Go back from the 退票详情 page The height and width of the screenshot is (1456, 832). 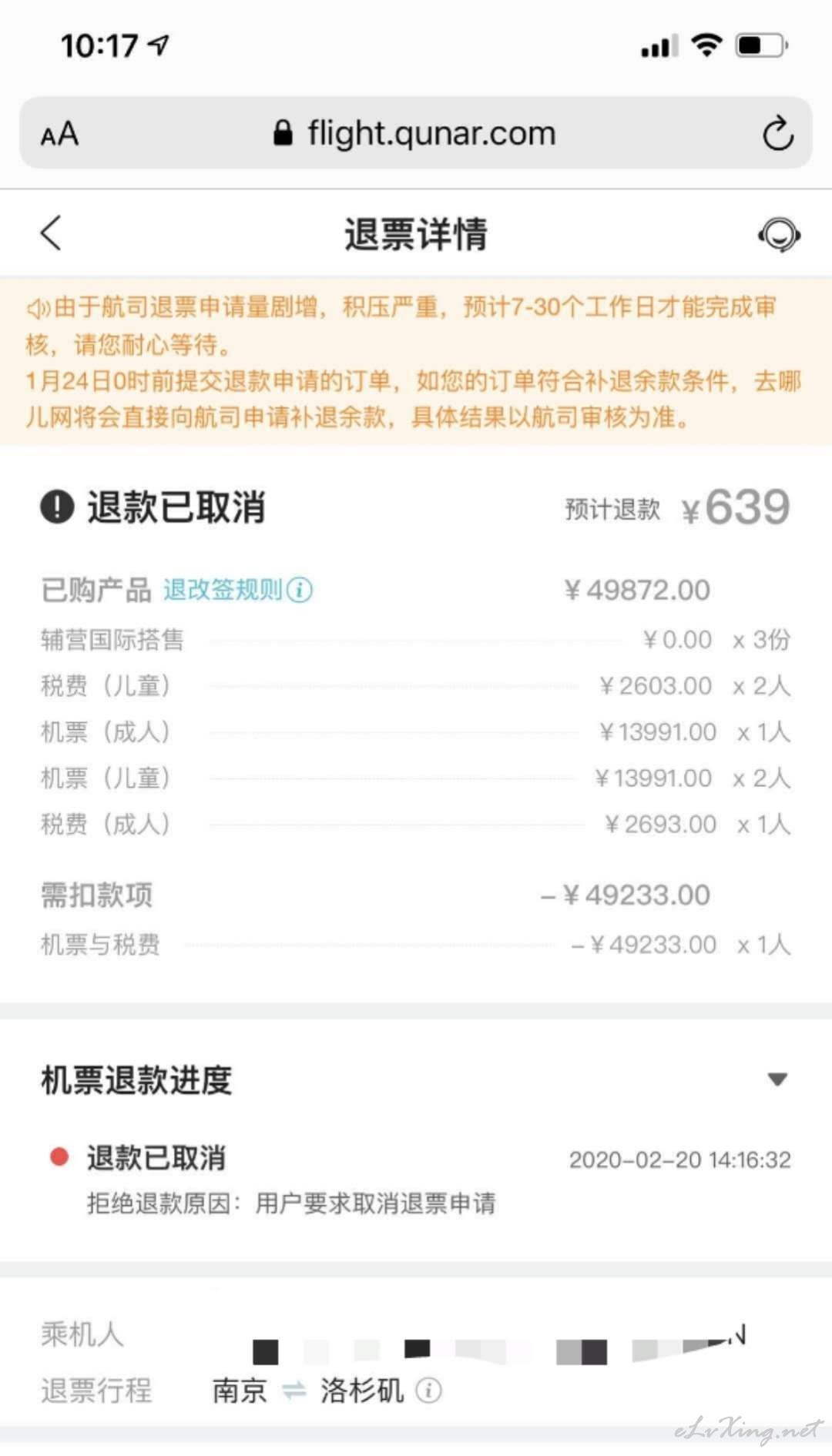pyautogui.click(x=51, y=233)
